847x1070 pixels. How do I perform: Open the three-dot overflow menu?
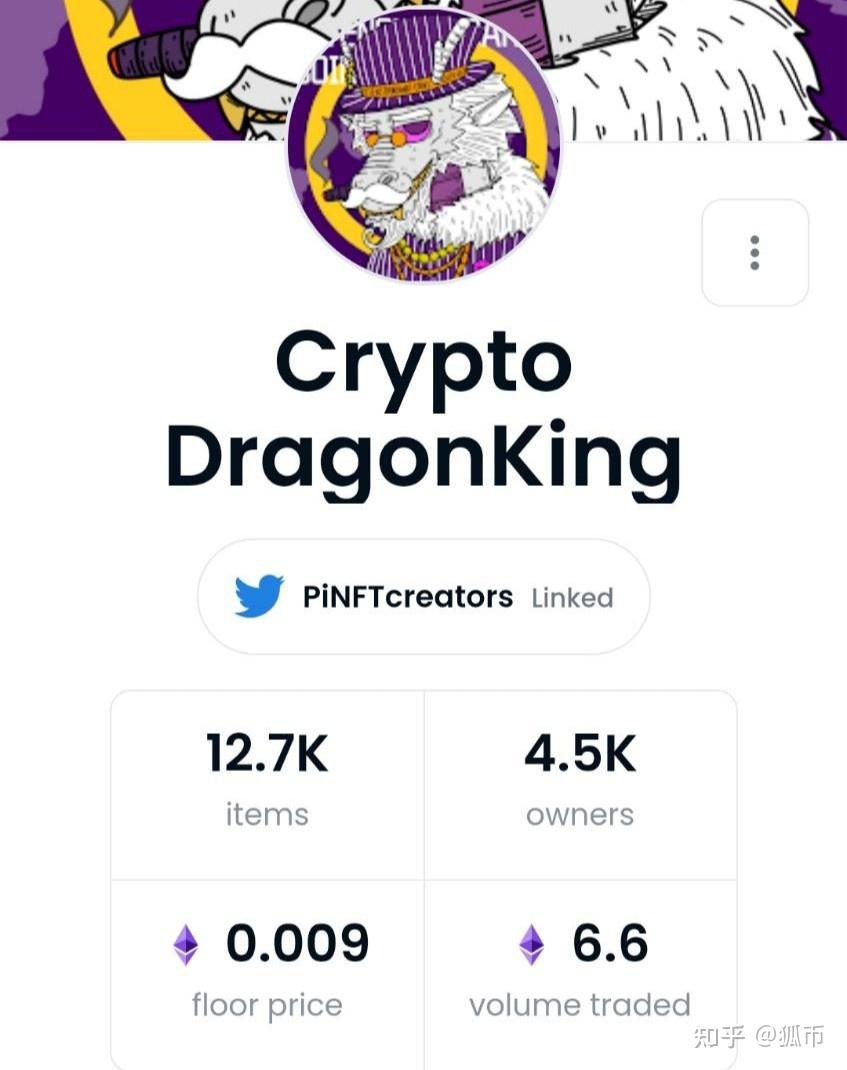pos(754,253)
